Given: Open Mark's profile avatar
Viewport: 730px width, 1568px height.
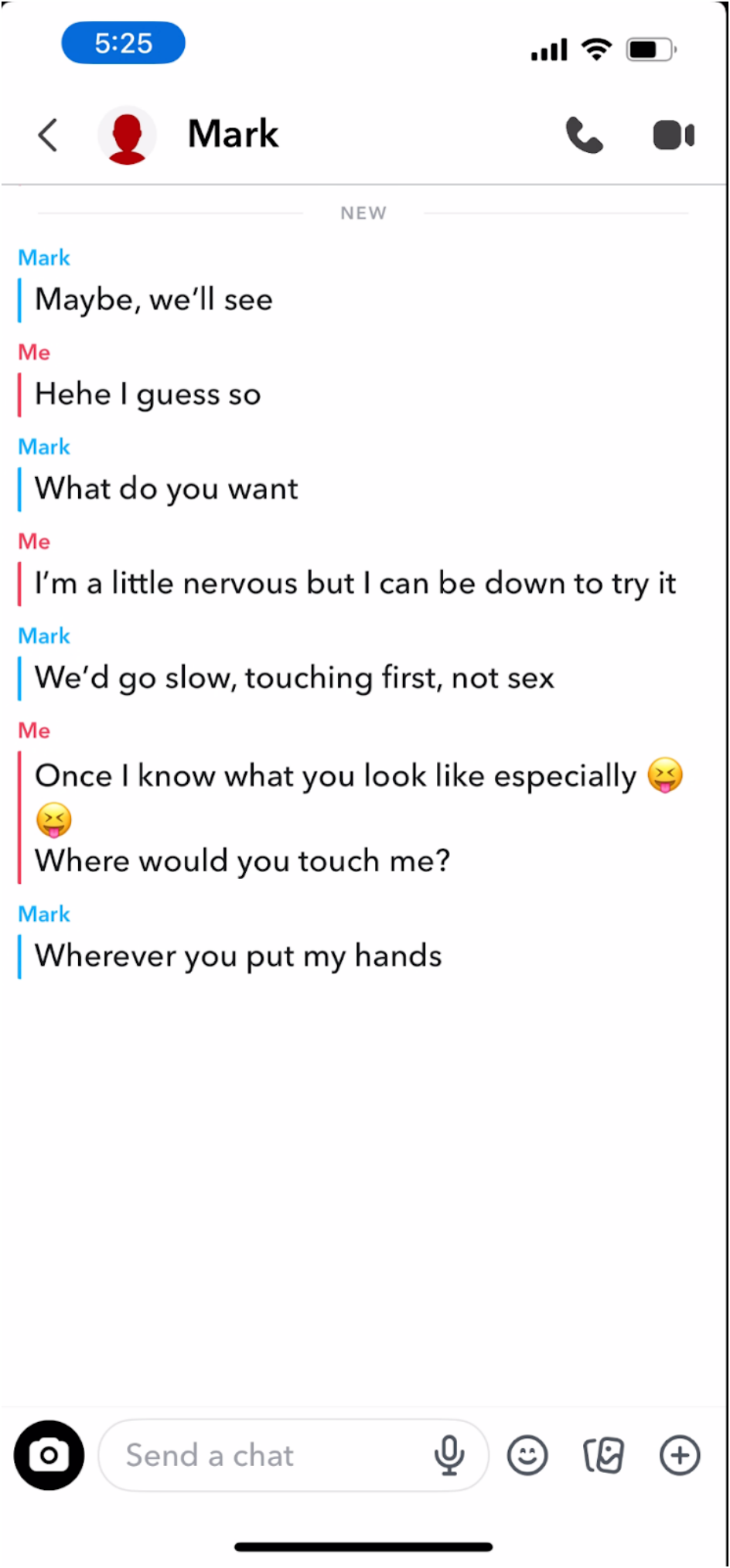Looking at the screenshot, I should point(127,136).
